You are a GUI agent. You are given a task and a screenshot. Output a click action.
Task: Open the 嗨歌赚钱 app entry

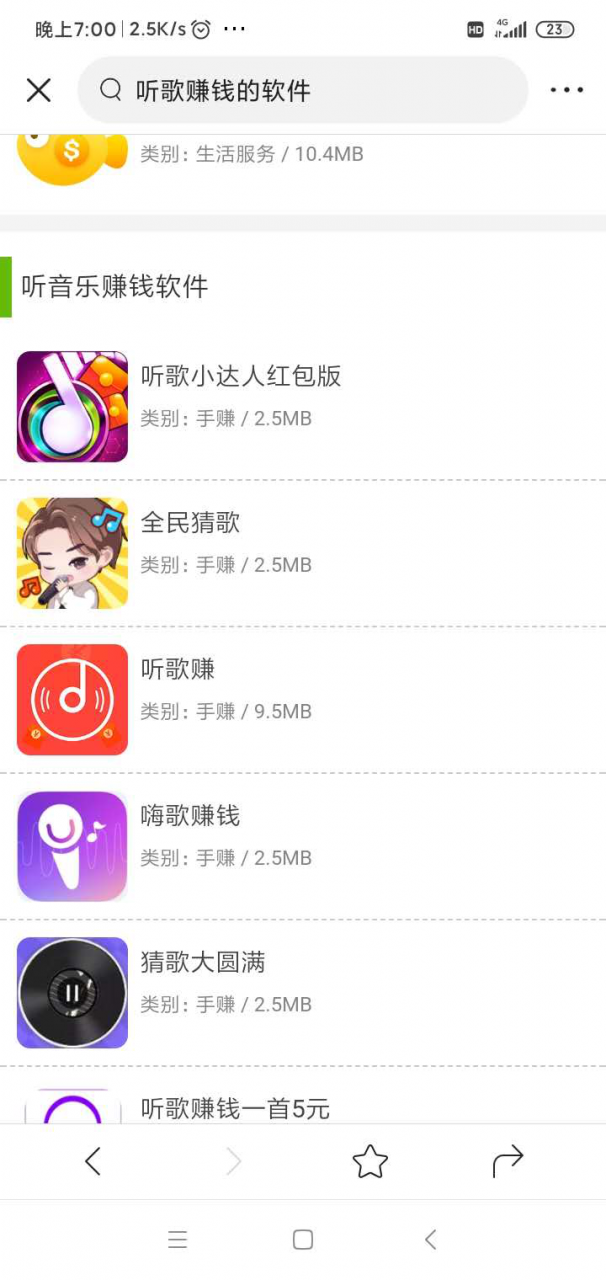(190, 816)
